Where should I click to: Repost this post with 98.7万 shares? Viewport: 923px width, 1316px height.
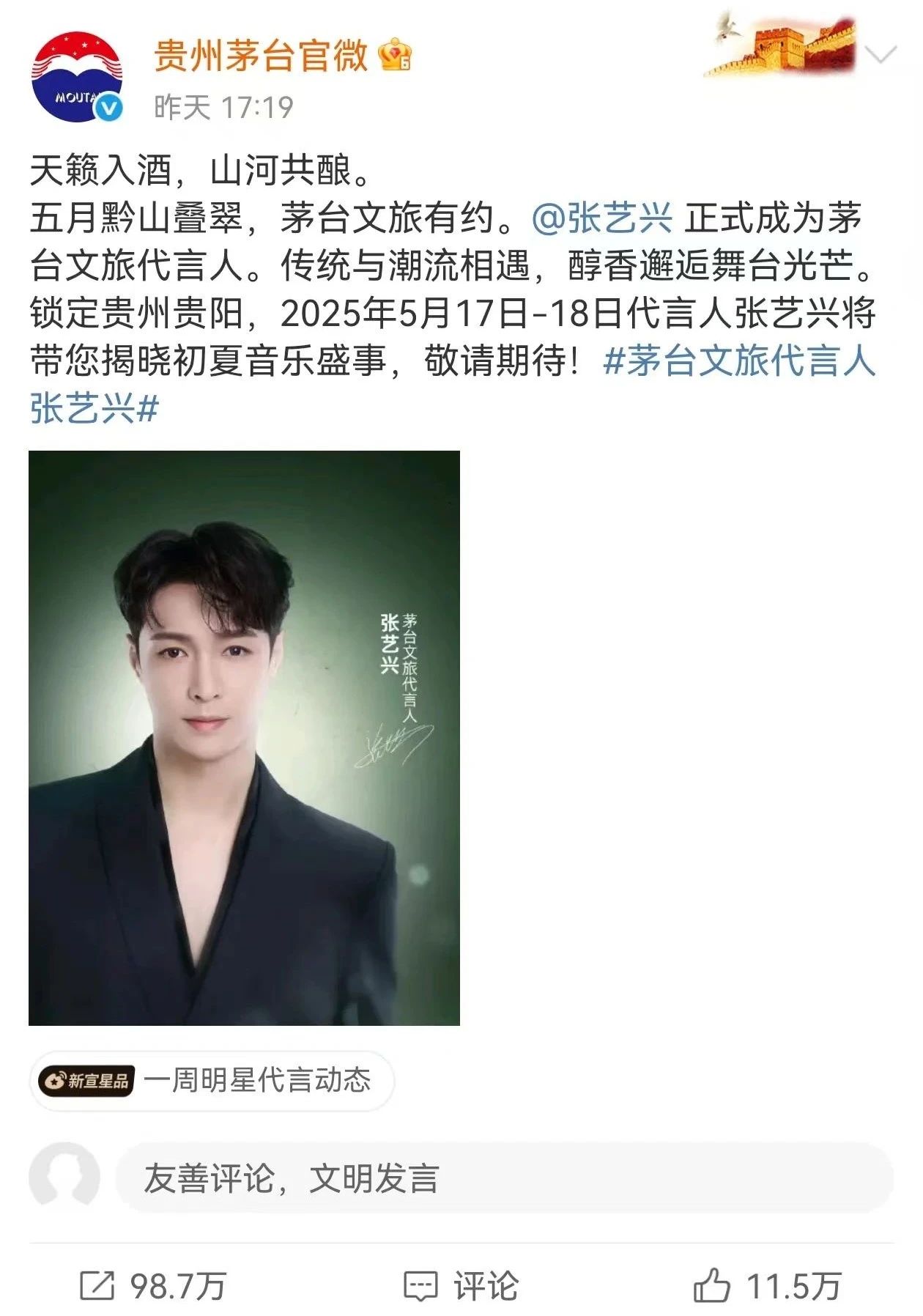[x=153, y=1285]
